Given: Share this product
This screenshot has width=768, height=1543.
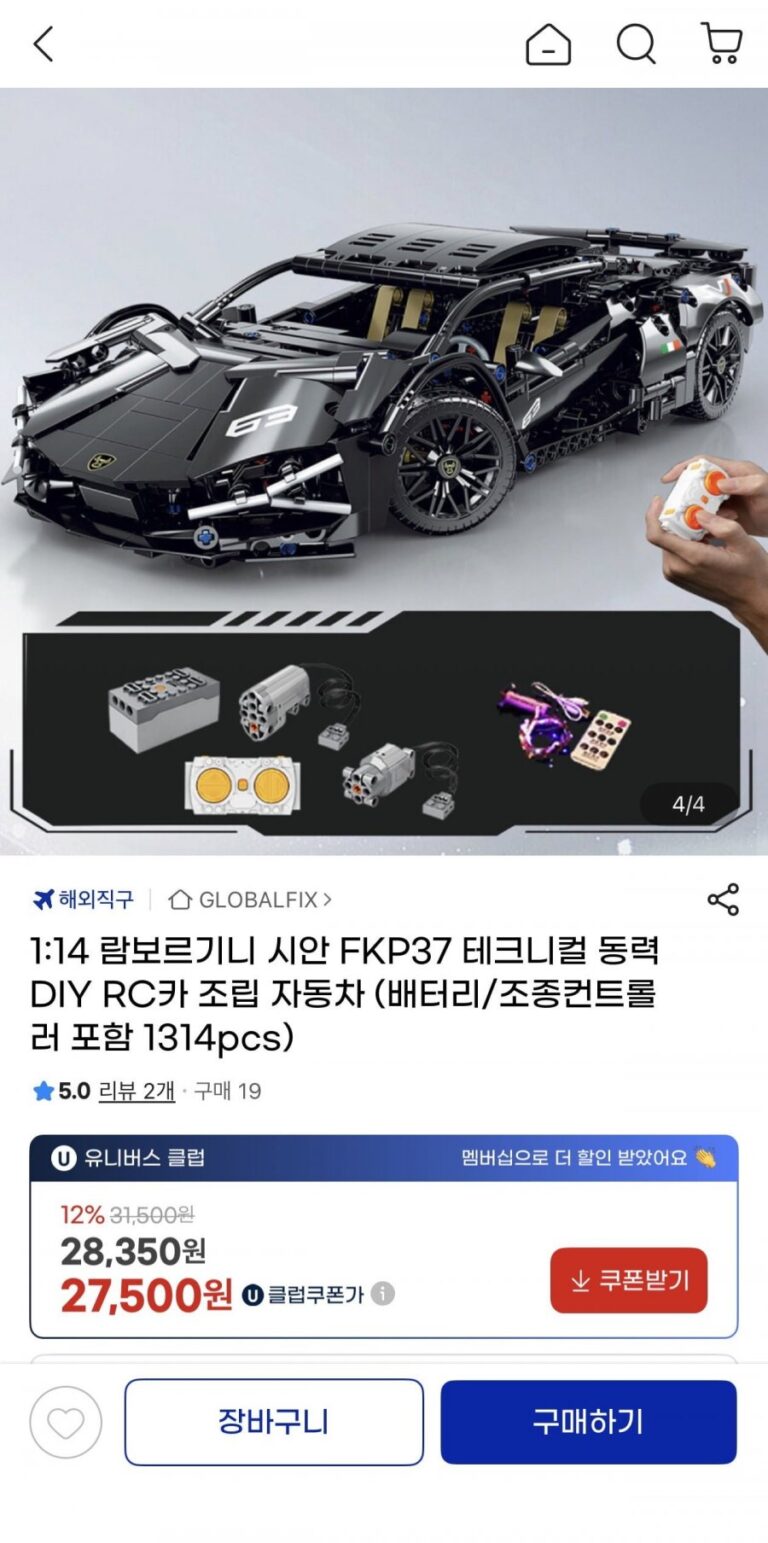Looking at the screenshot, I should coord(723,899).
